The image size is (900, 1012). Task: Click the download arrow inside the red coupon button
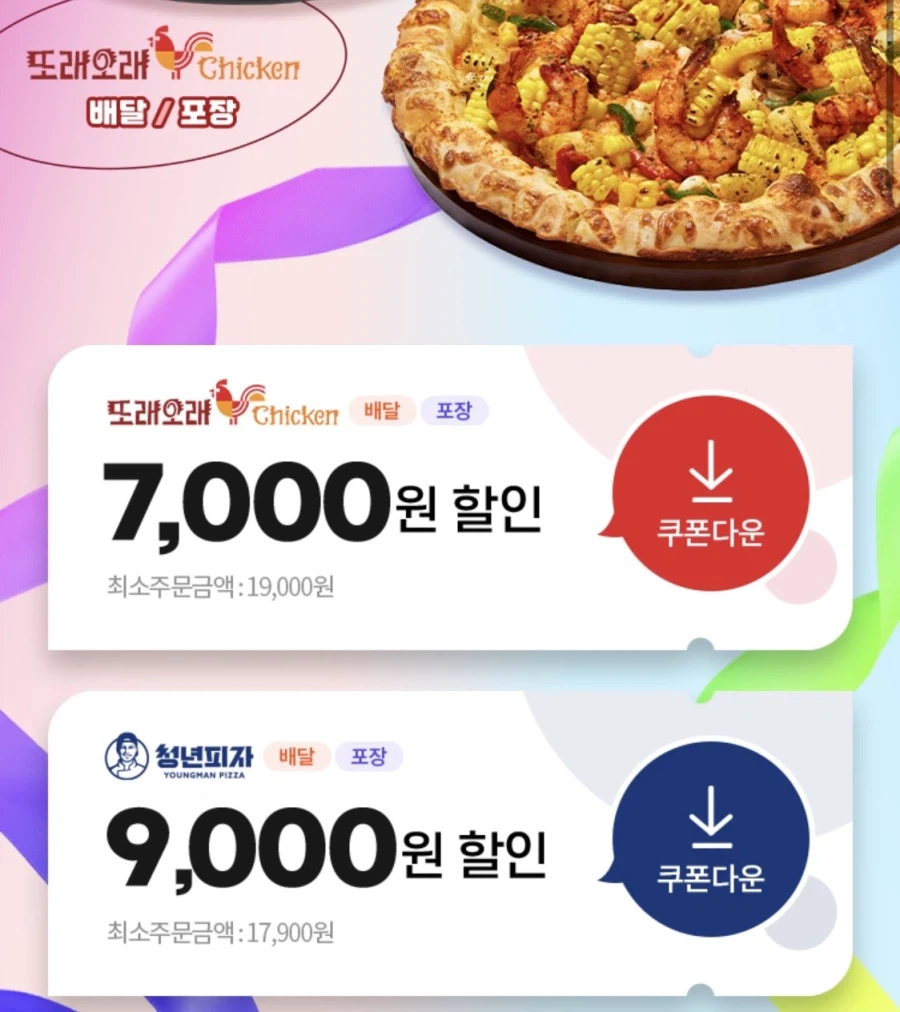(x=712, y=470)
